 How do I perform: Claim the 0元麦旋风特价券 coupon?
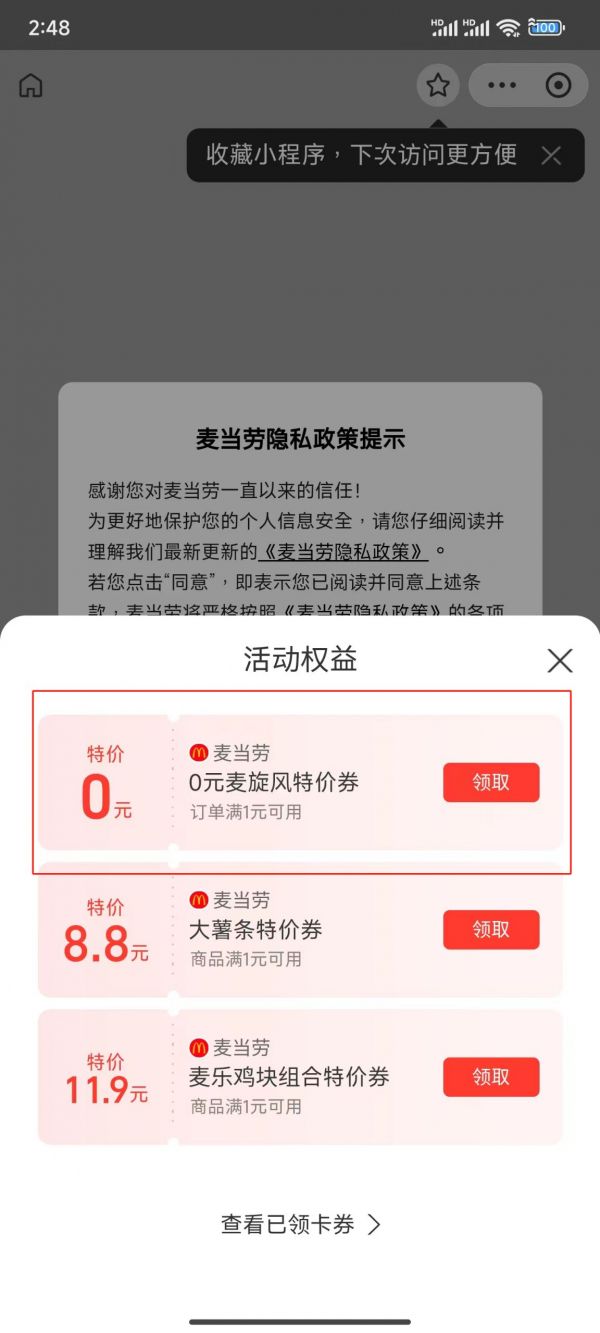point(491,783)
